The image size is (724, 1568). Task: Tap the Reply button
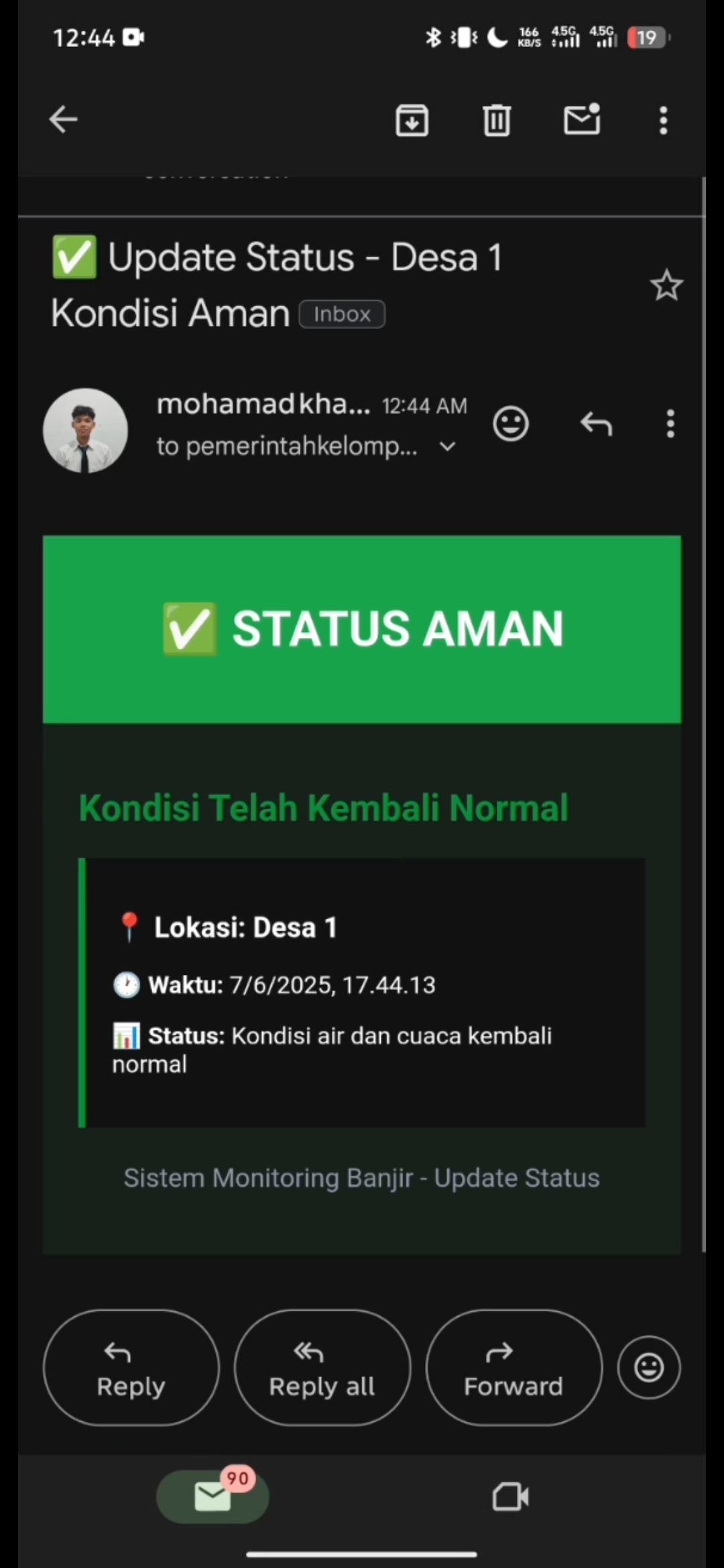(x=131, y=1368)
